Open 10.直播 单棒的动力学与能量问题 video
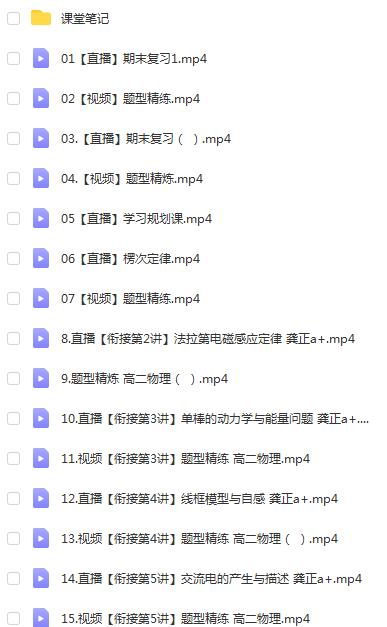 pyautogui.click(x=215, y=418)
